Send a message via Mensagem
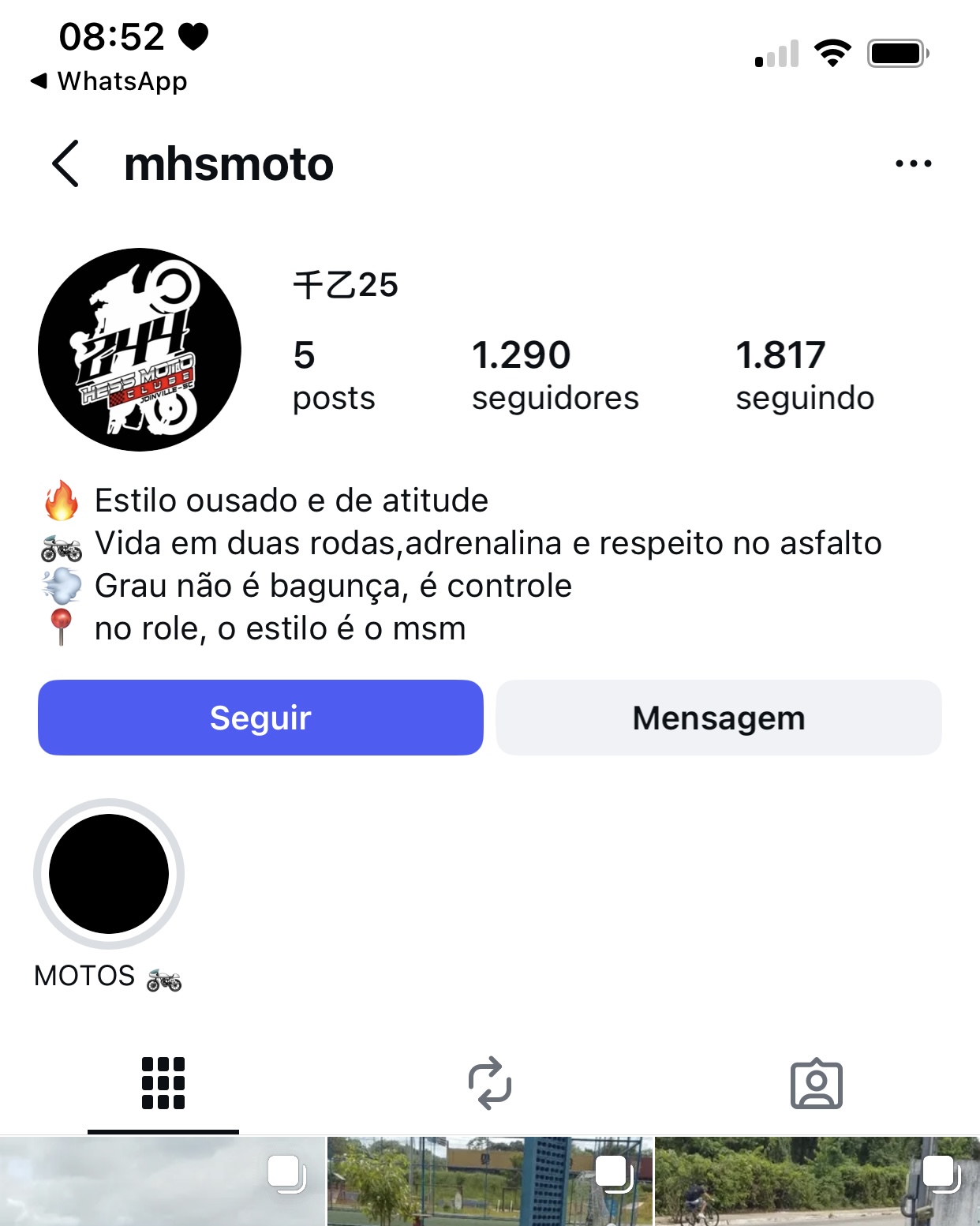 click(x=718, y=718)
